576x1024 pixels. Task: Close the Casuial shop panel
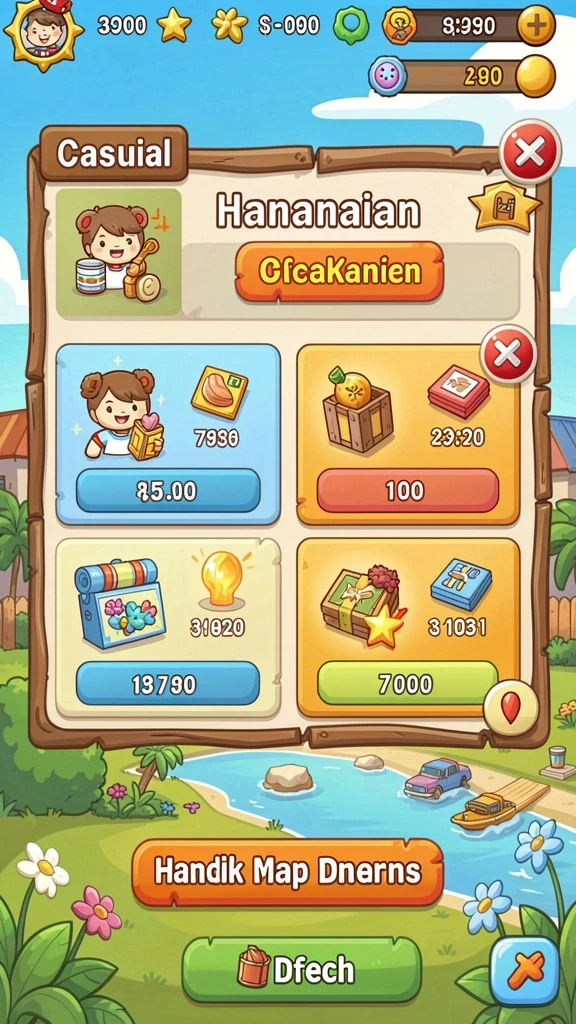530,152
